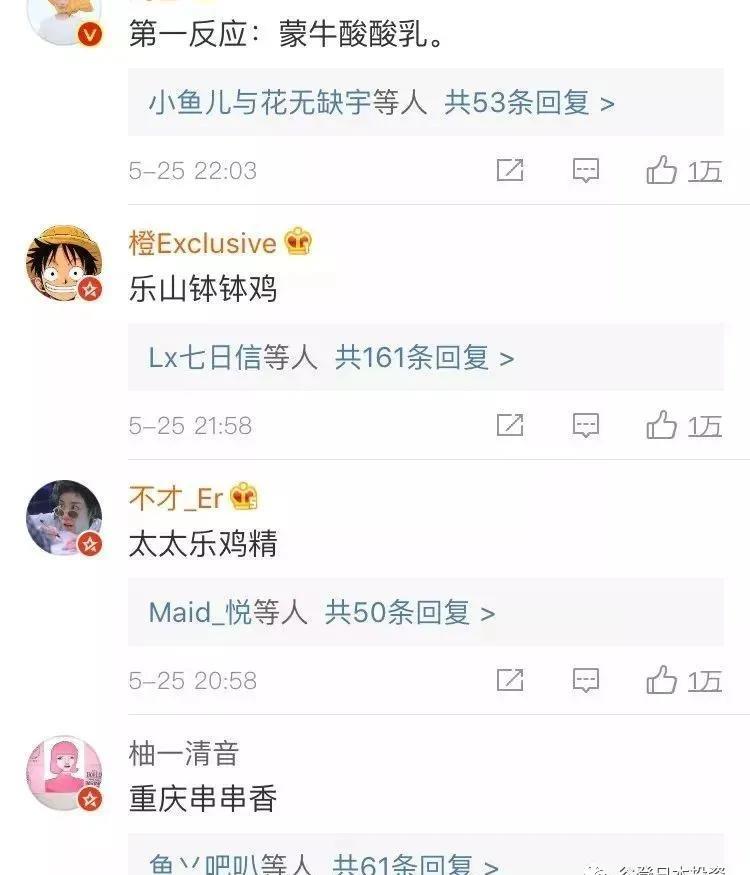This screenshot has width=750, height=875.
Task: Reply to the 乐山钵钵鸡 comment
Action: pyautogui.click(x=586, y=426)
